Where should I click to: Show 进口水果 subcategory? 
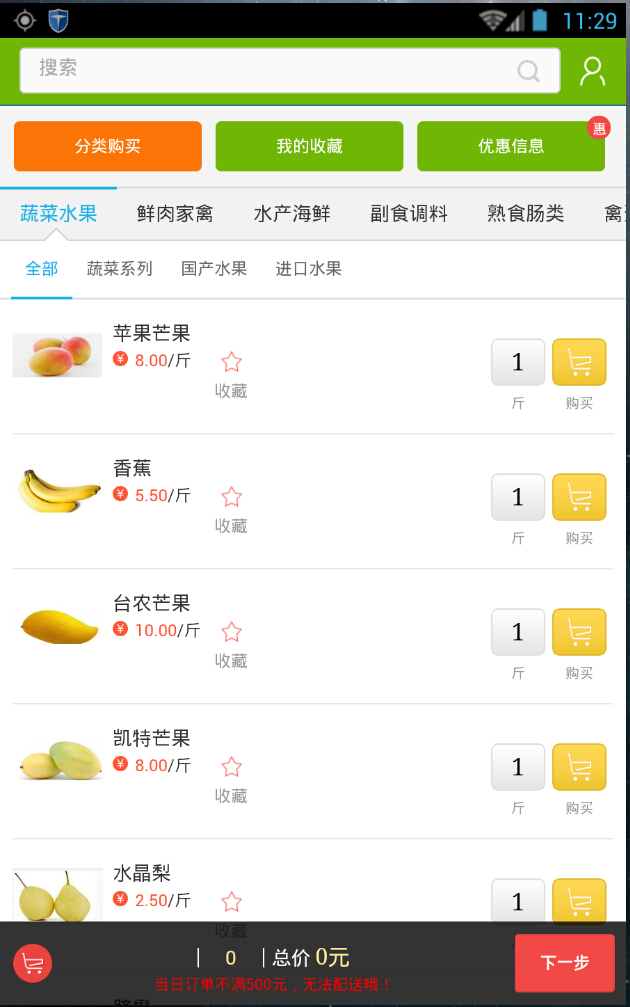pos(309,268)
